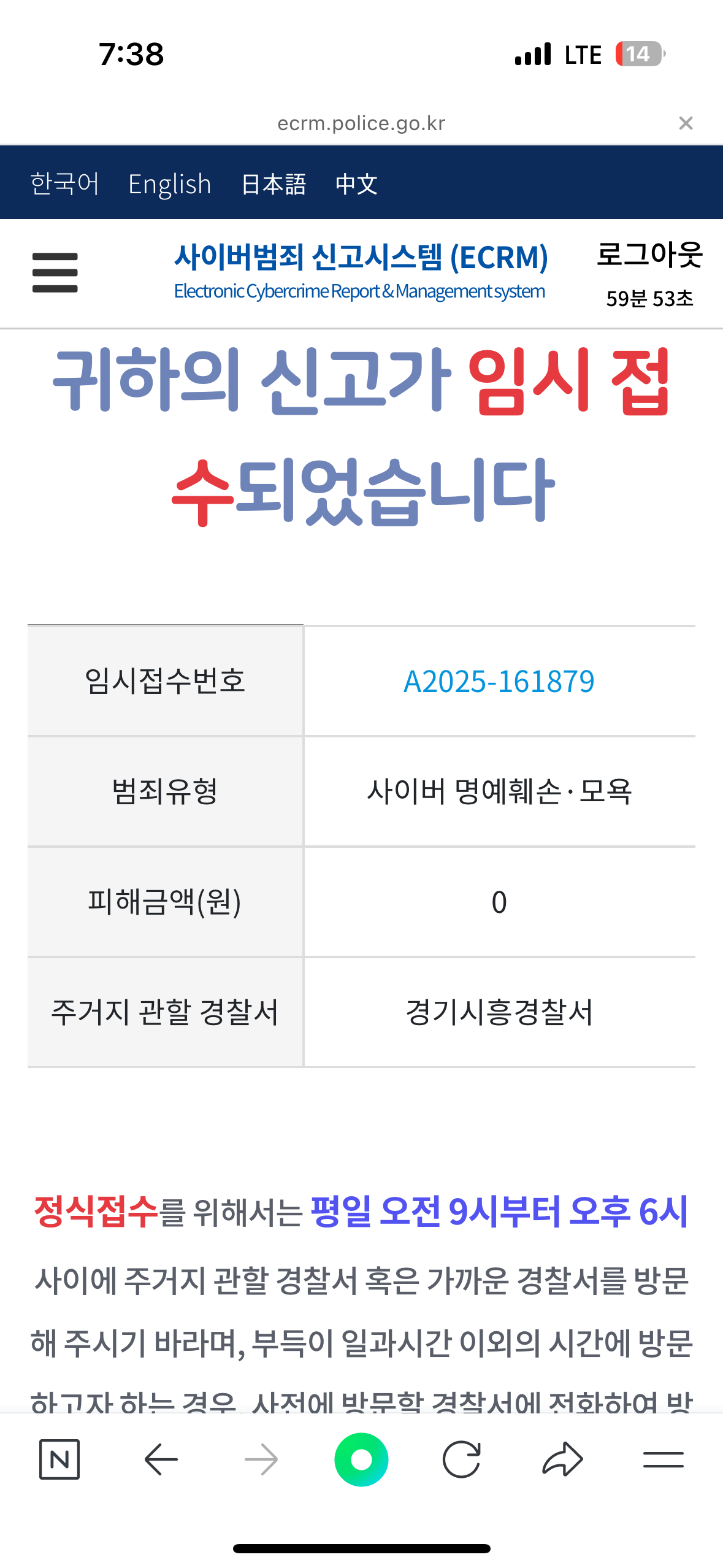The height and width of the screenshot is (1568, 723).
Task: Close the in-app browser with the X
Action: pyautogui.click(x=686, y=123)
